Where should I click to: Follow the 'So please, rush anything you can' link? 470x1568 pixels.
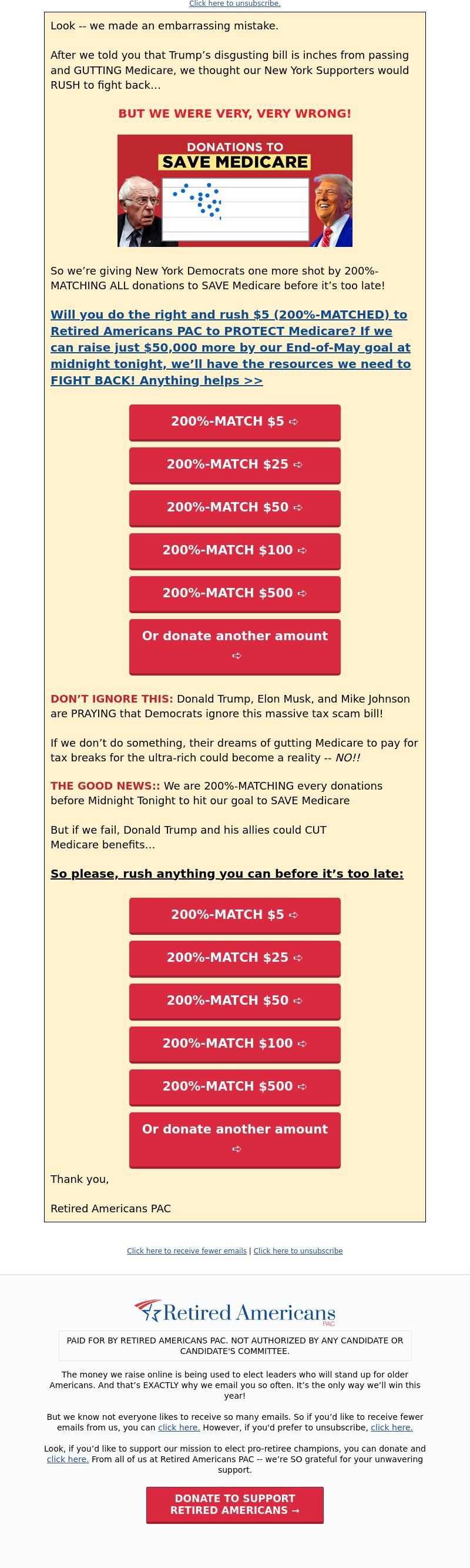pyautogui.click(x=227, y=874)
